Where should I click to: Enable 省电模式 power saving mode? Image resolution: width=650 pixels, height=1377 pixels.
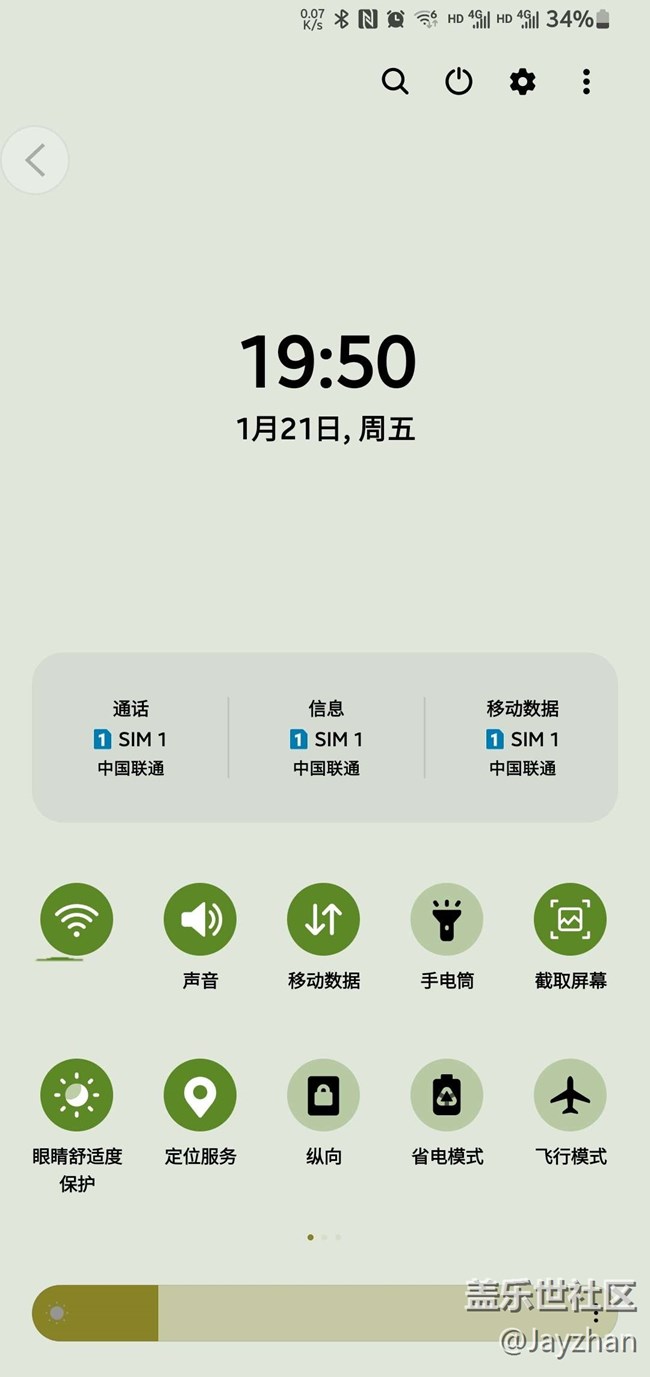(x=447, y=1095)
